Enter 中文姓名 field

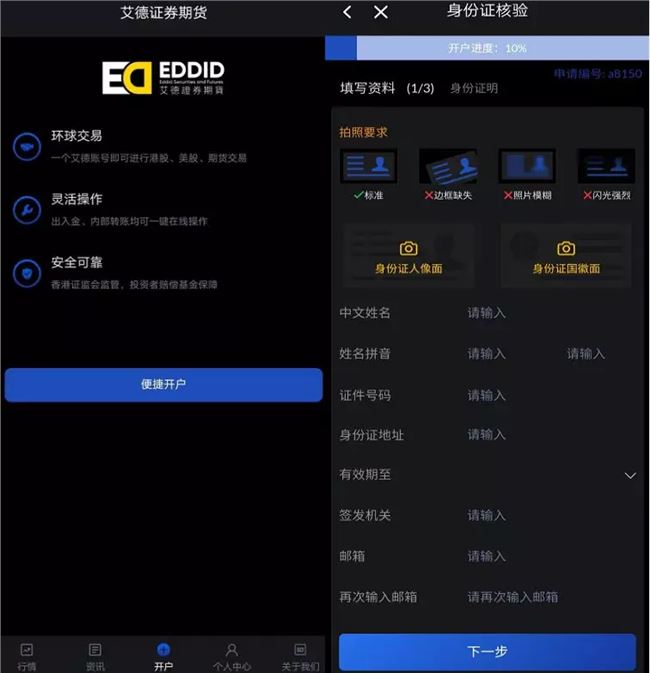tap(487, 313)
